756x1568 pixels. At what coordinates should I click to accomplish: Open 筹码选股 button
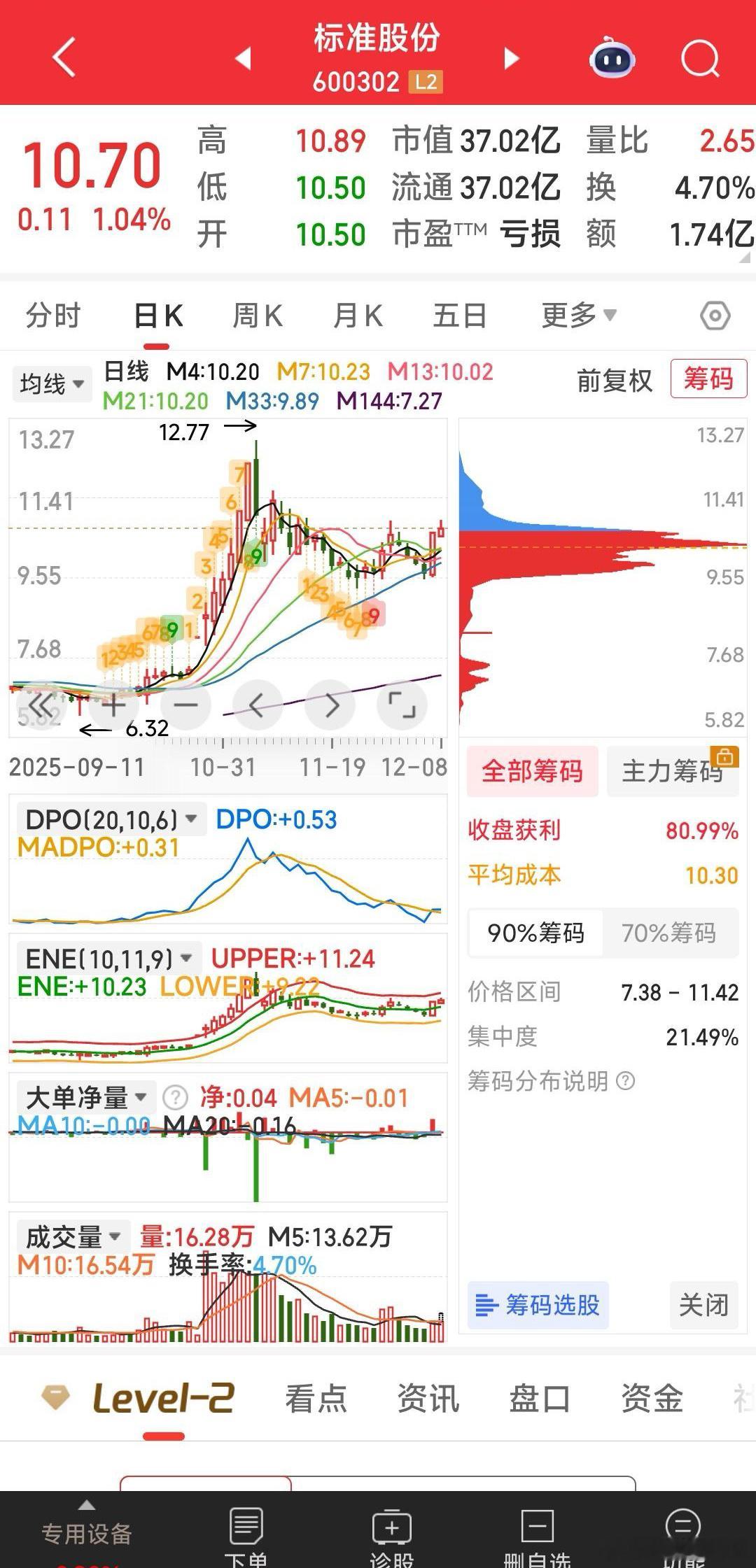click(x=538, y=1305)
